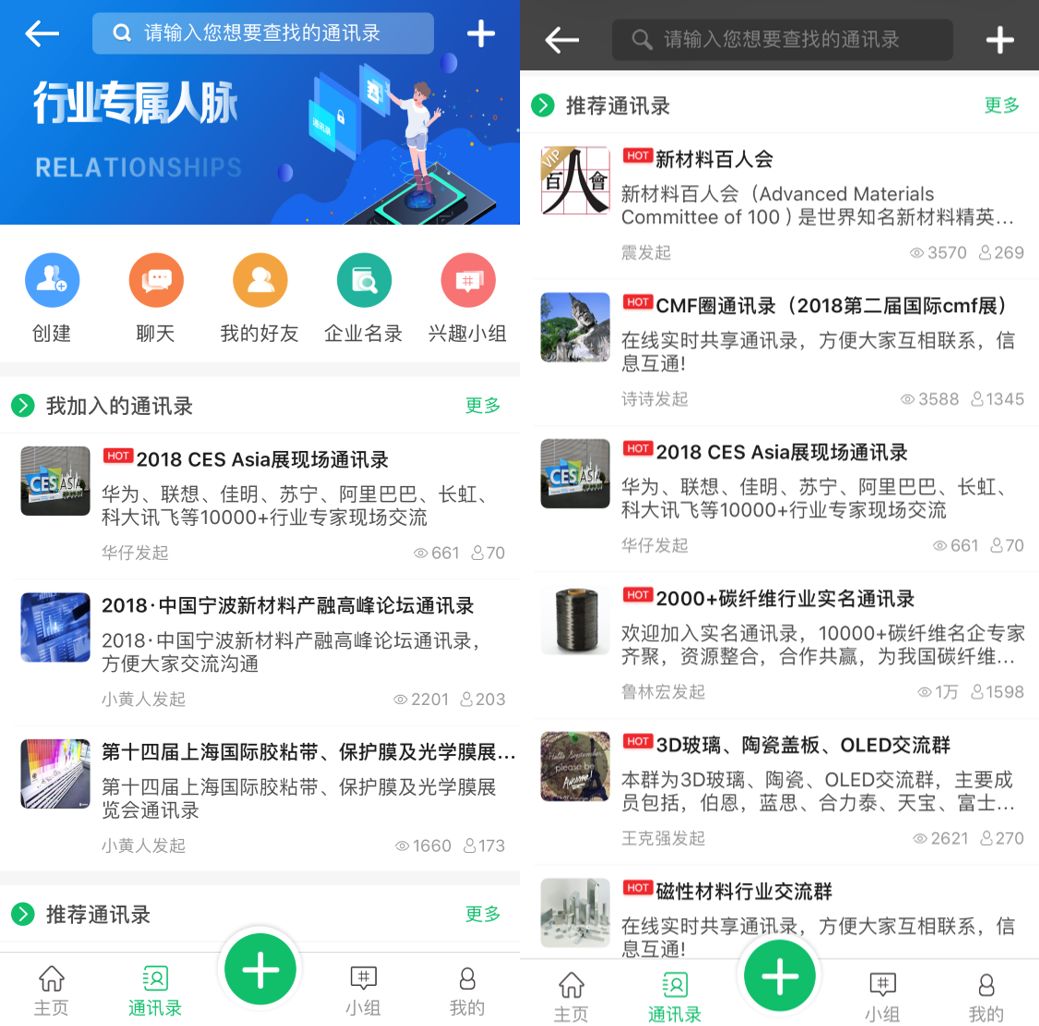Screen dimensions: 1039x1026
Task: Tap 更多 next to 我加入的通讯录
Action: pos(483,405)
